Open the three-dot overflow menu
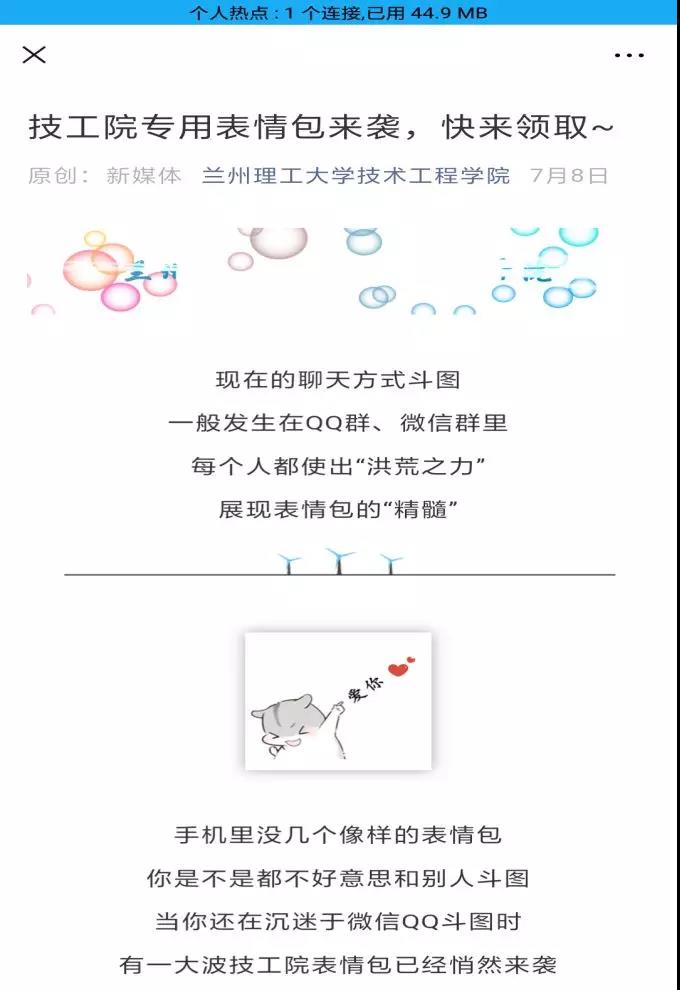The width and height of the screenshot is (680, 990). click(x=629, y=55)
